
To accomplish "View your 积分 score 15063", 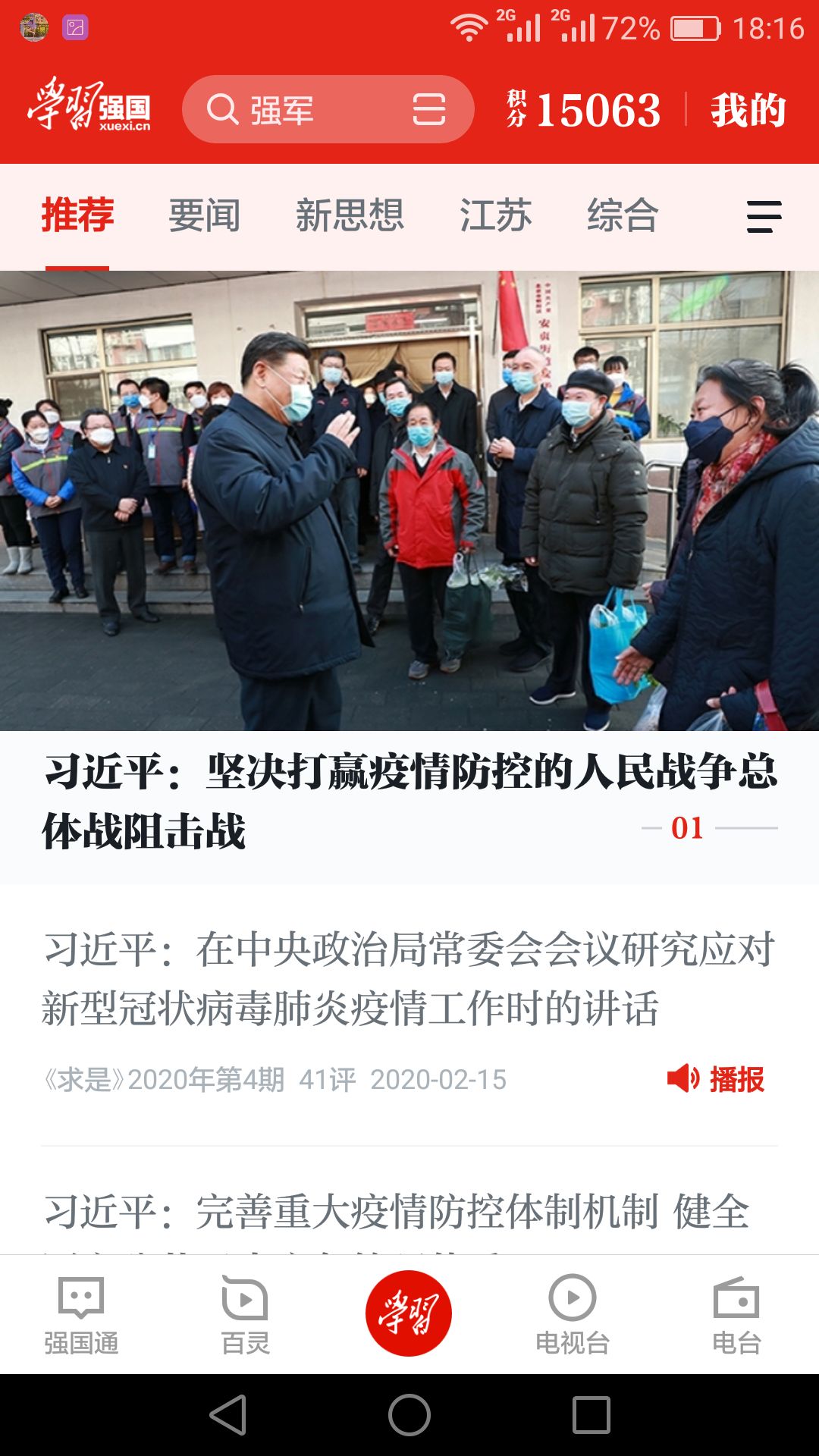I will (584, 110).
